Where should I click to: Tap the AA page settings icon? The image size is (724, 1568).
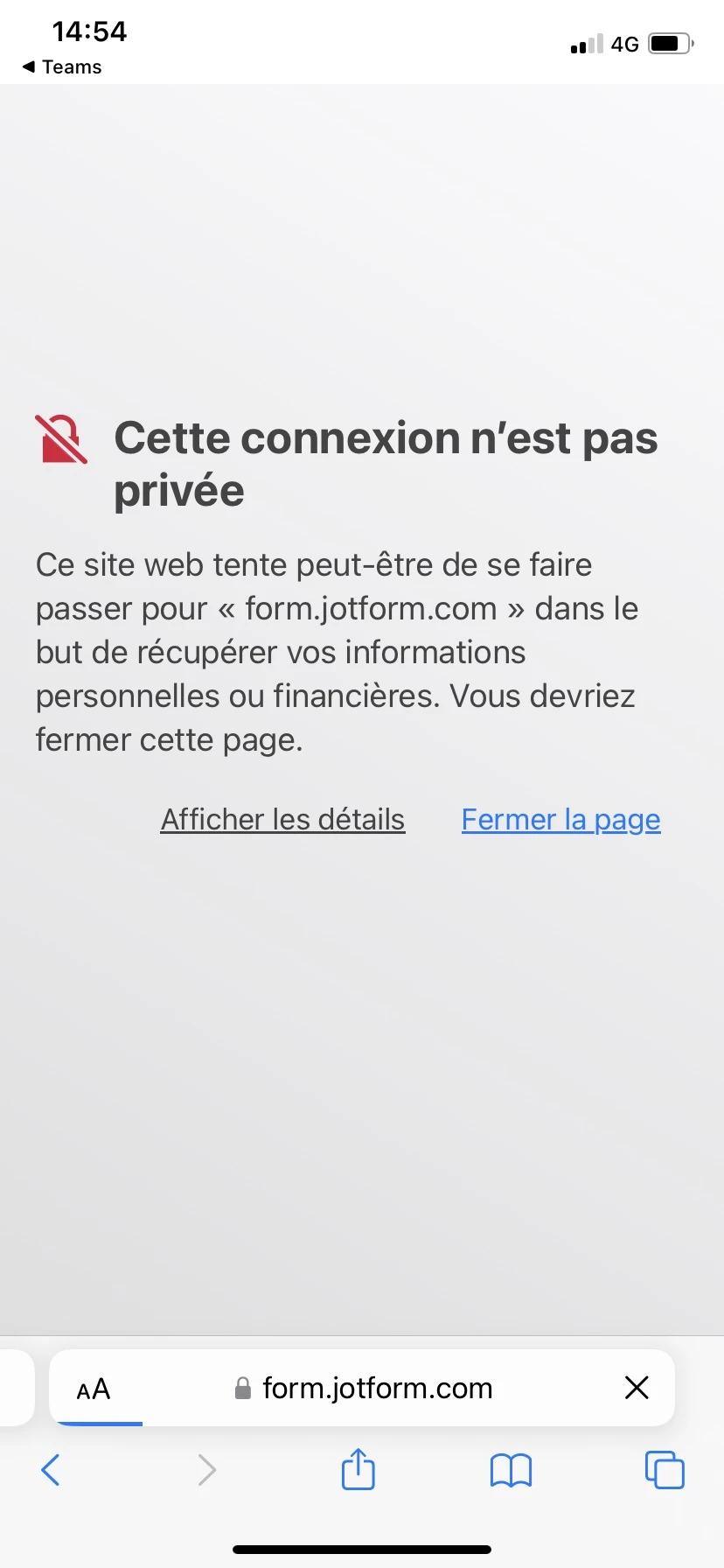(x=93, y=1388)
